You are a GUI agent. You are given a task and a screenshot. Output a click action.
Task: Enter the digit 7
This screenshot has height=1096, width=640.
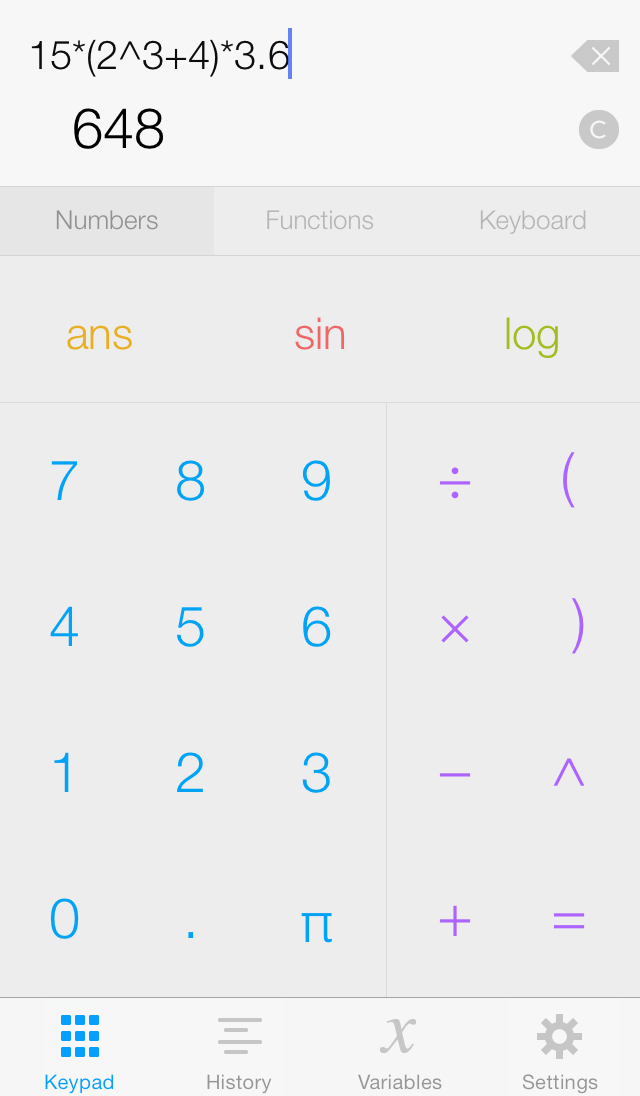pos(64,481)
